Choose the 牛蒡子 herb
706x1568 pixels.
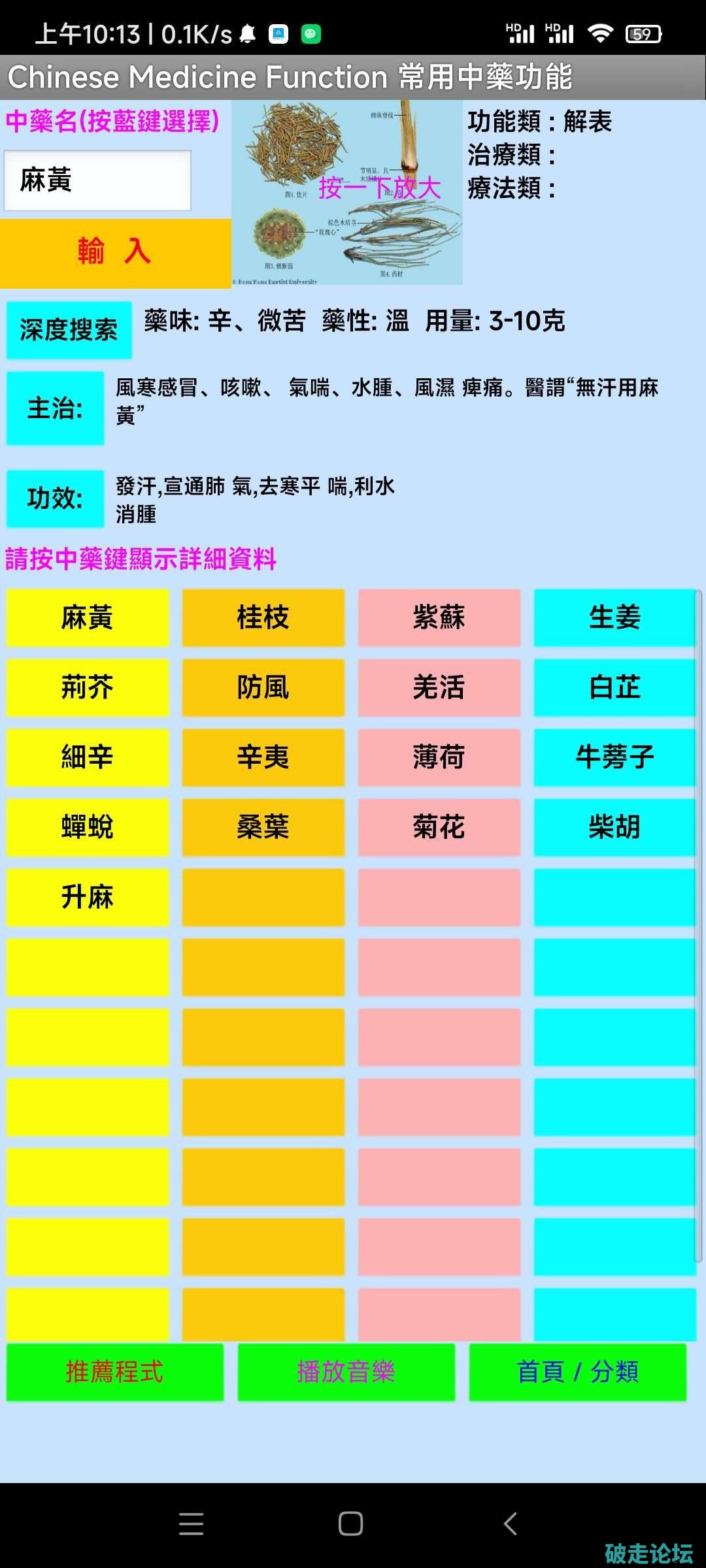point(614,758)
